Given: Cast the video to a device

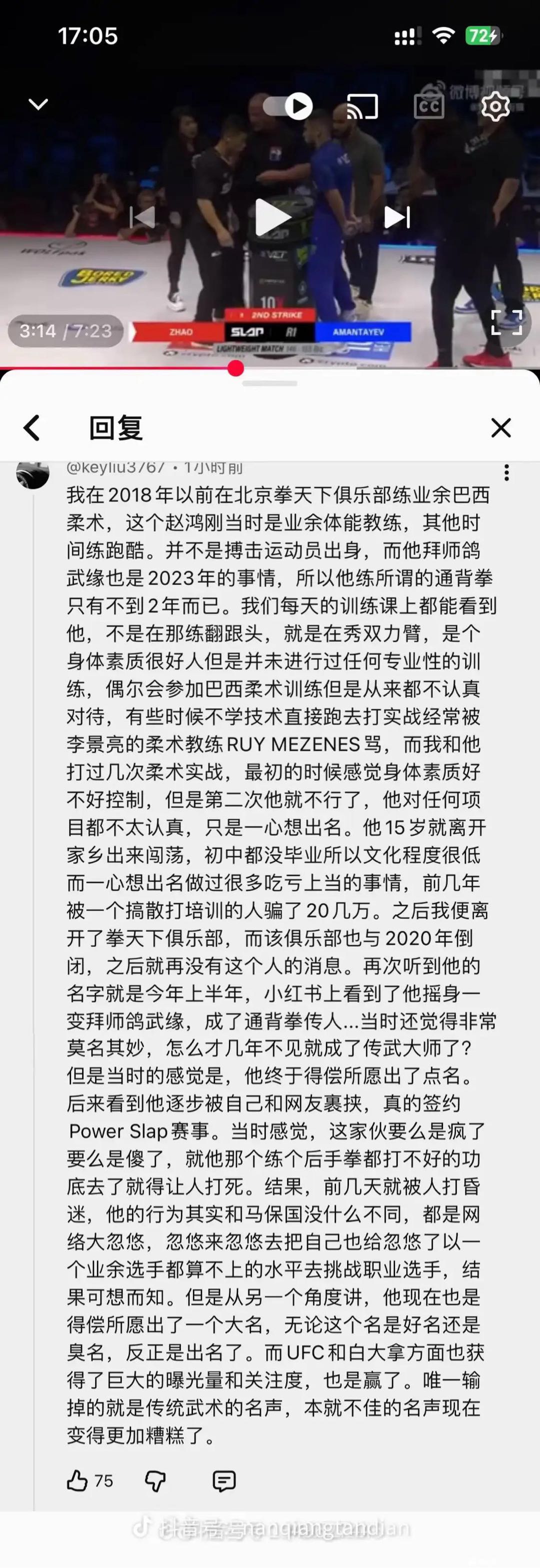Looking at the screenshot, I should click(362, 106).
